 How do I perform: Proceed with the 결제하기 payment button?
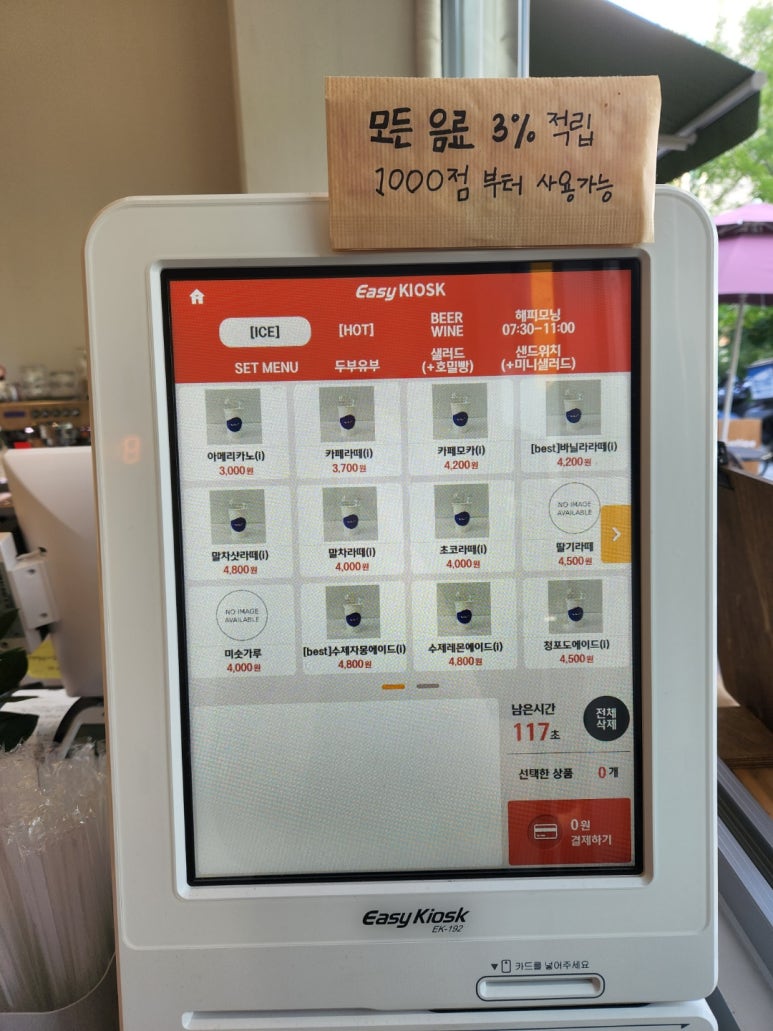(x=569, y=831)
